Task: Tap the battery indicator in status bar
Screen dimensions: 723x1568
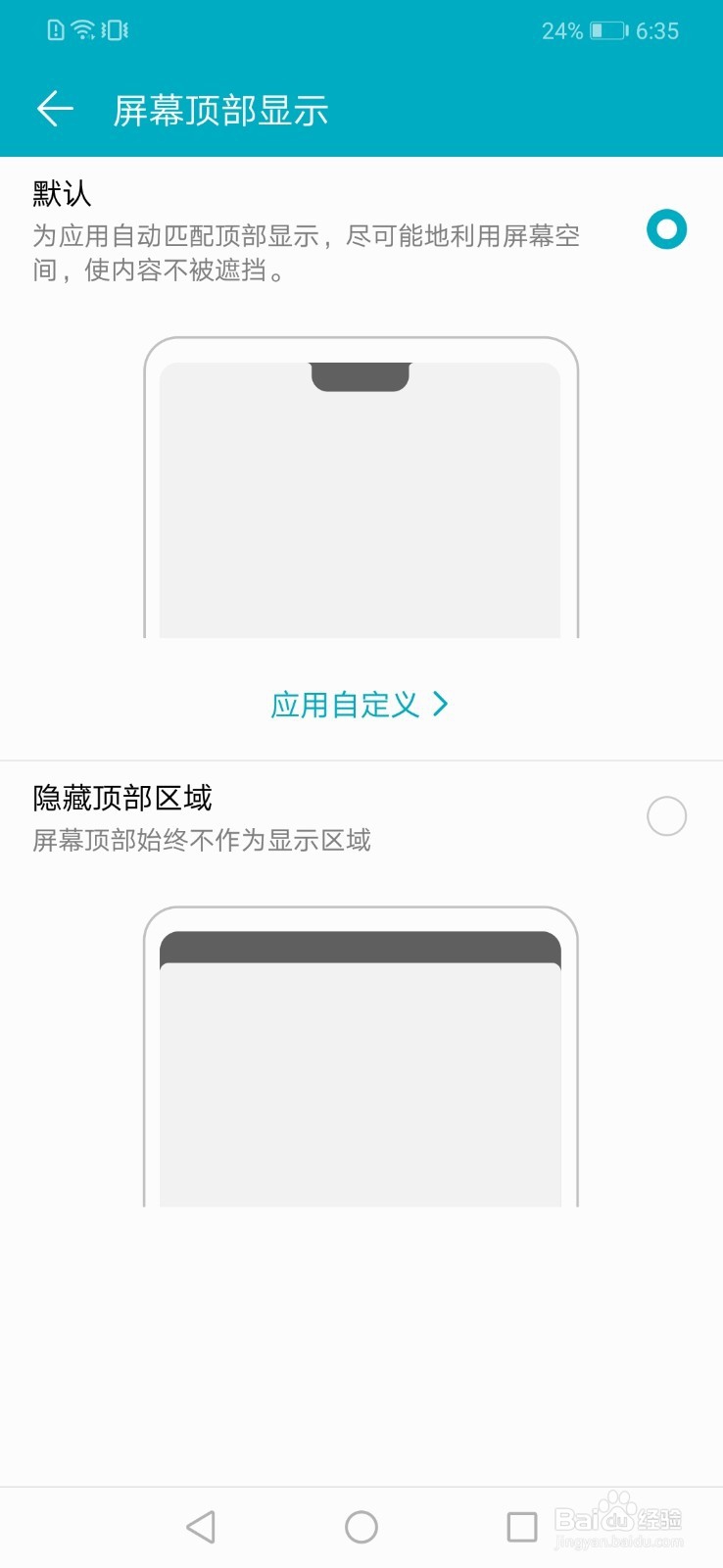Action: (607, 29)
